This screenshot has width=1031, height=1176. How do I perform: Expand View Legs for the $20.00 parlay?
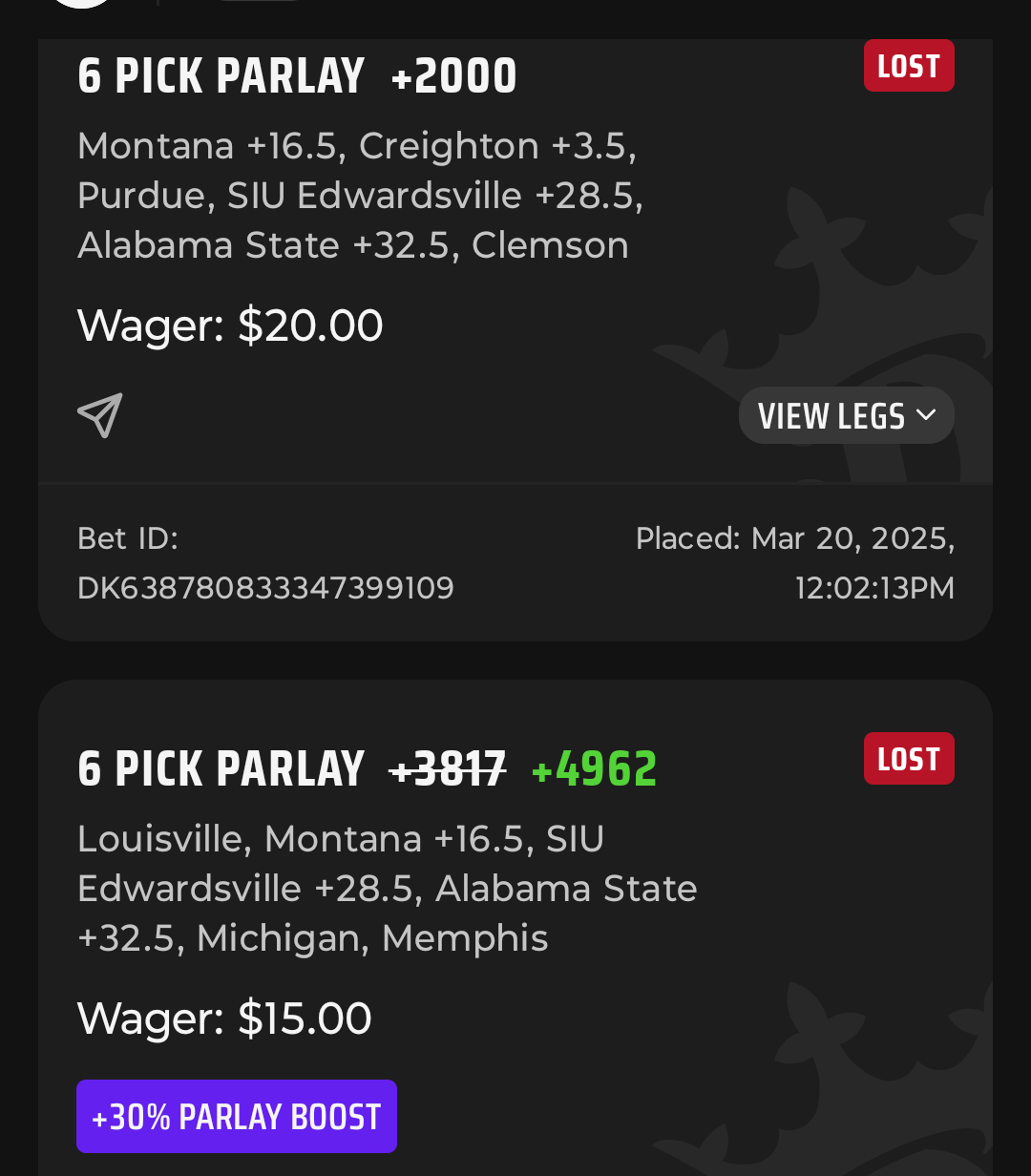(846, 415)
